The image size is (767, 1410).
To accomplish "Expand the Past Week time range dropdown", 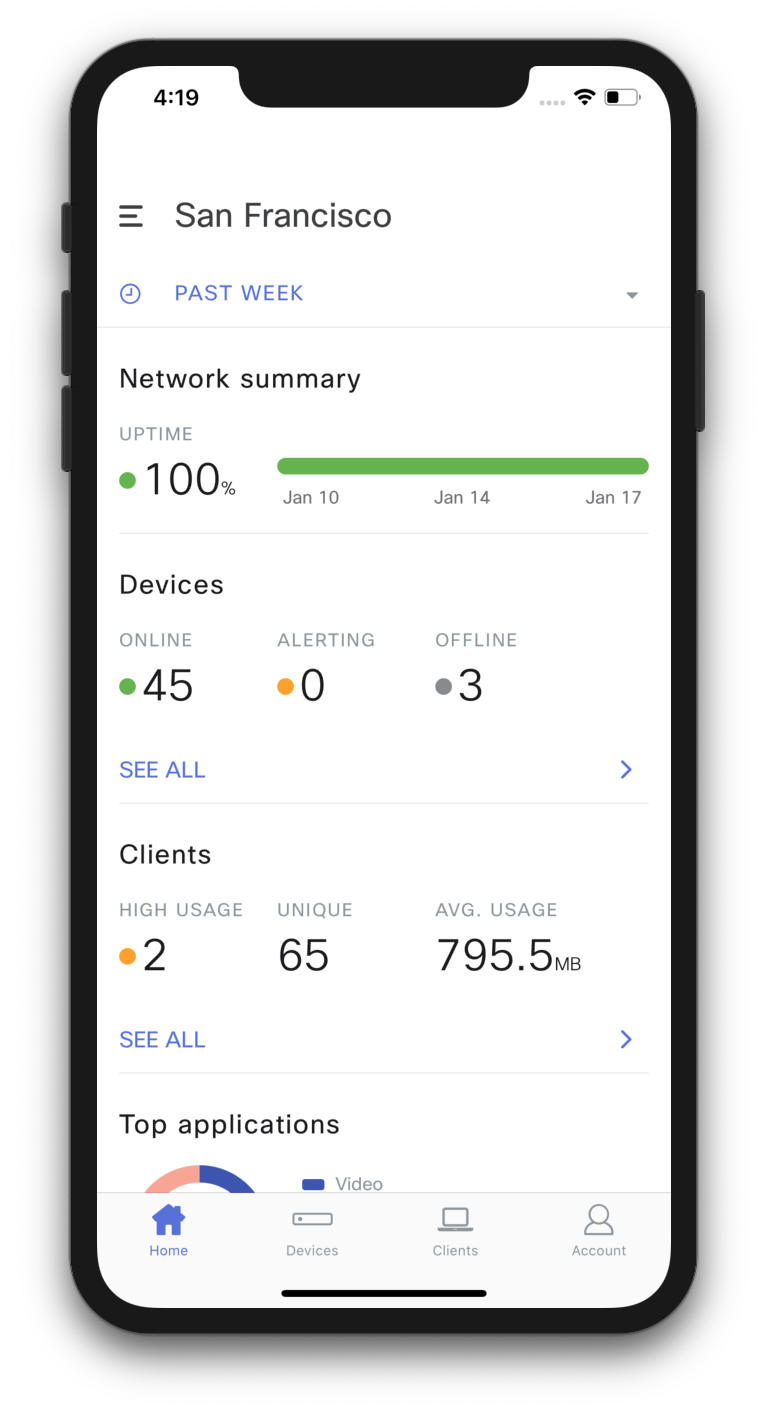I will (631, 294).
